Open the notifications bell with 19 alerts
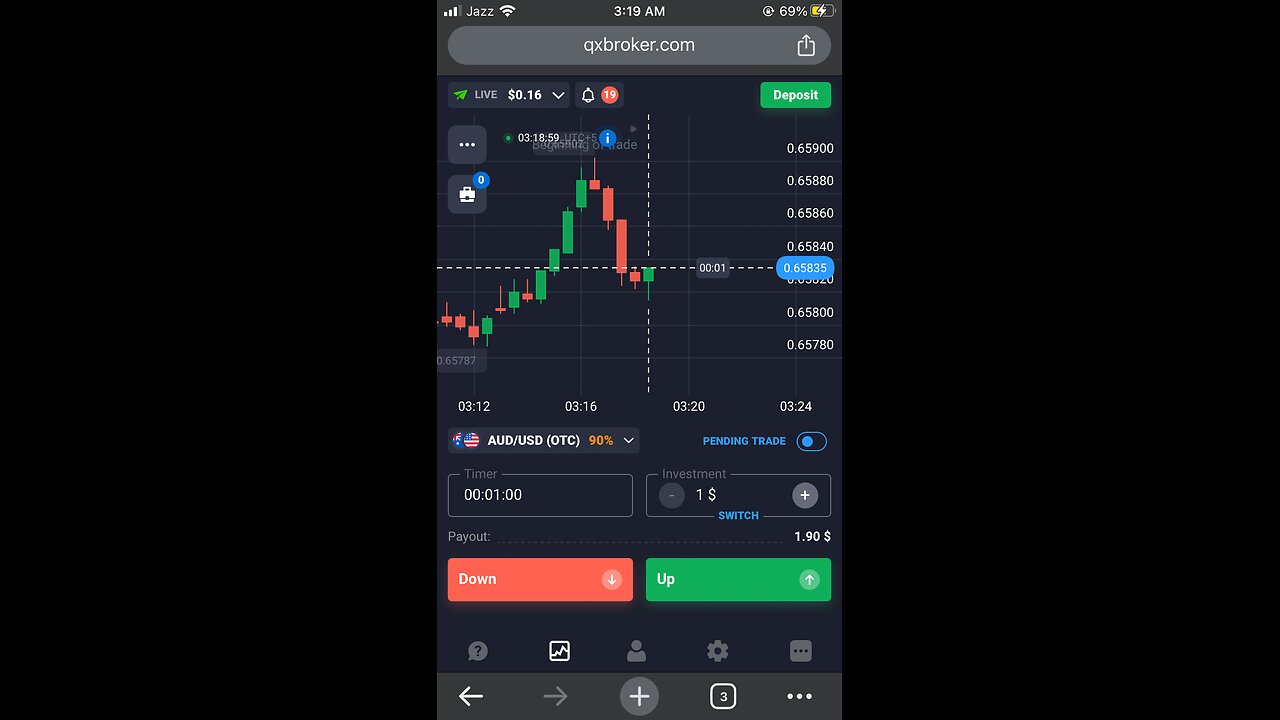This screenshot has height=720, width=1280. (598, 95)
